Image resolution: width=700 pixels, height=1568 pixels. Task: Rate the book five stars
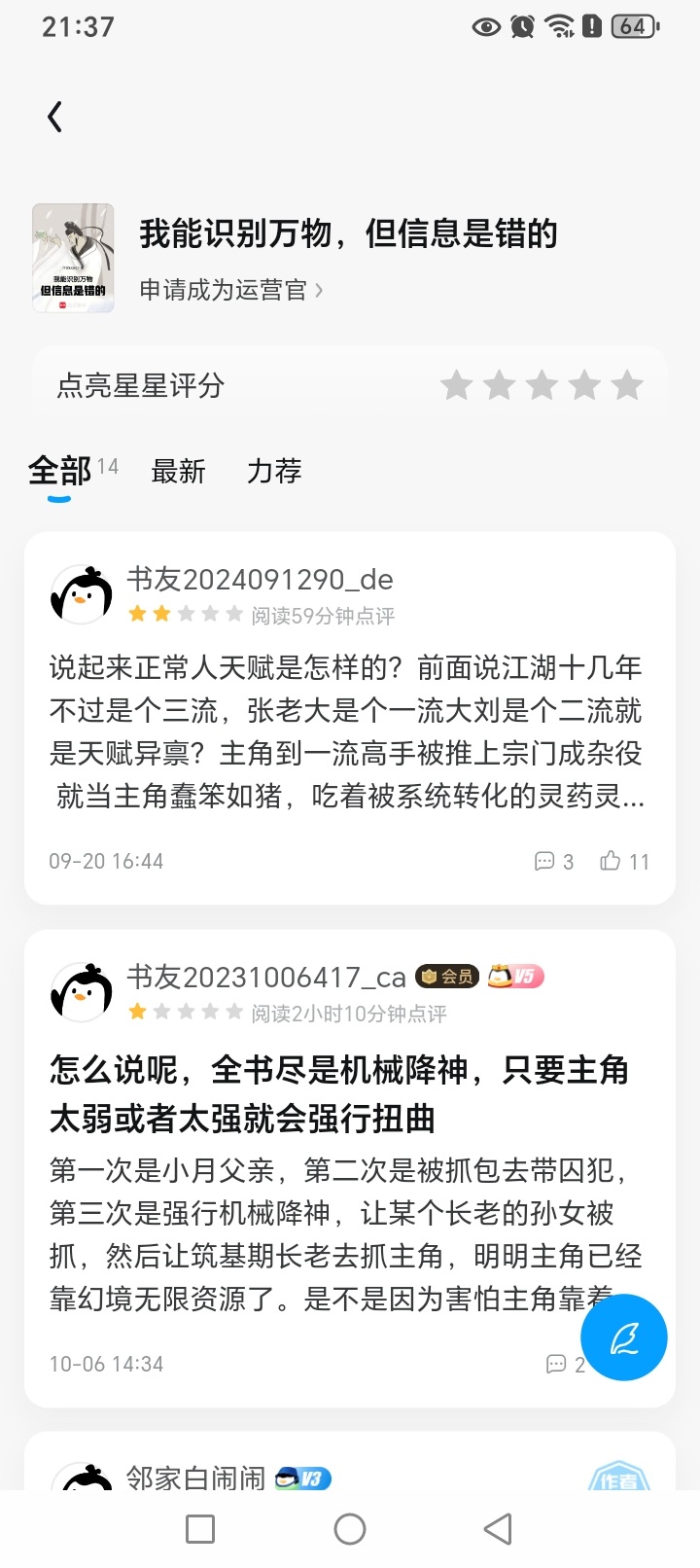[627, 386]
